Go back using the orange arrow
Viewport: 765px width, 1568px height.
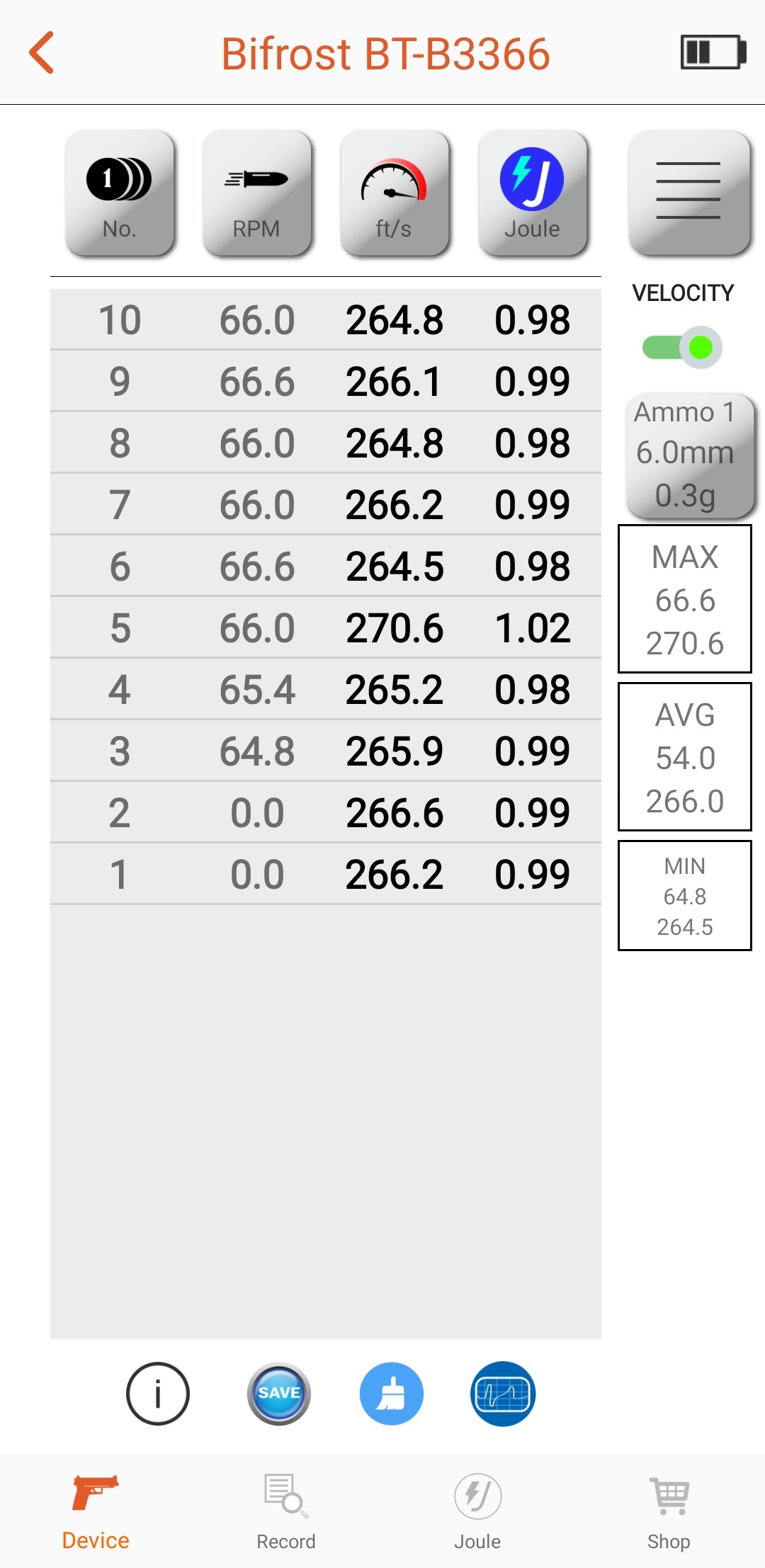pyautogui.click(x=41, y=52)
